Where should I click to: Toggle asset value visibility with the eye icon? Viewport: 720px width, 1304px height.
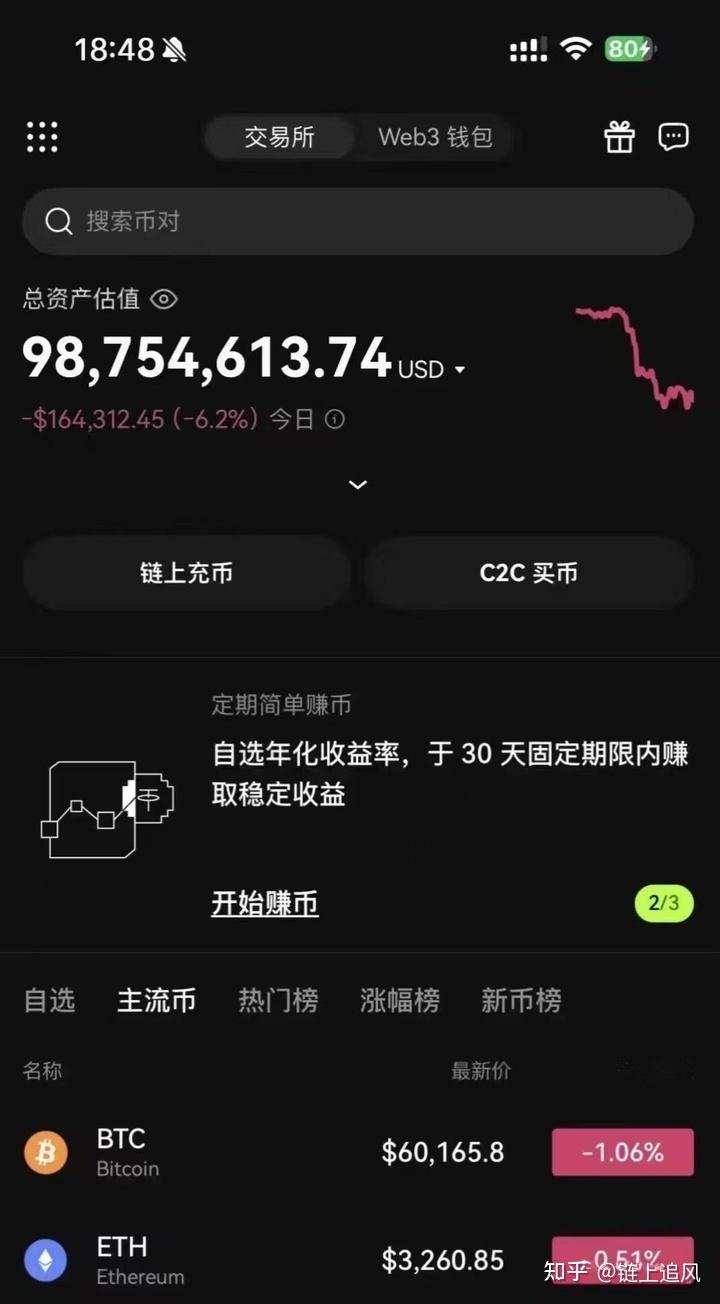pyautogui.click(x=163, y=299)
